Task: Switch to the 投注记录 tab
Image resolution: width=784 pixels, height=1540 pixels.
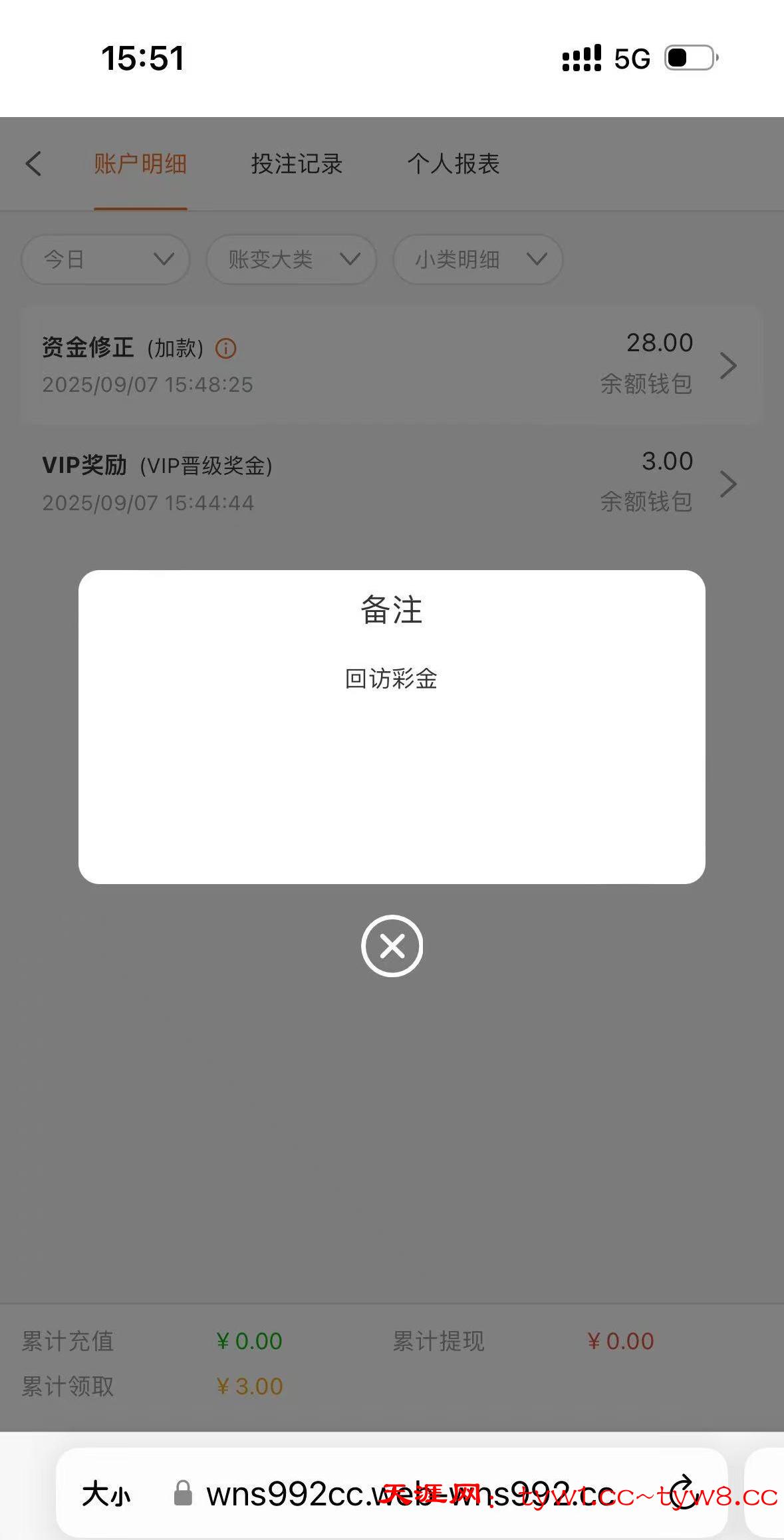Action: (x=297, y=164)
